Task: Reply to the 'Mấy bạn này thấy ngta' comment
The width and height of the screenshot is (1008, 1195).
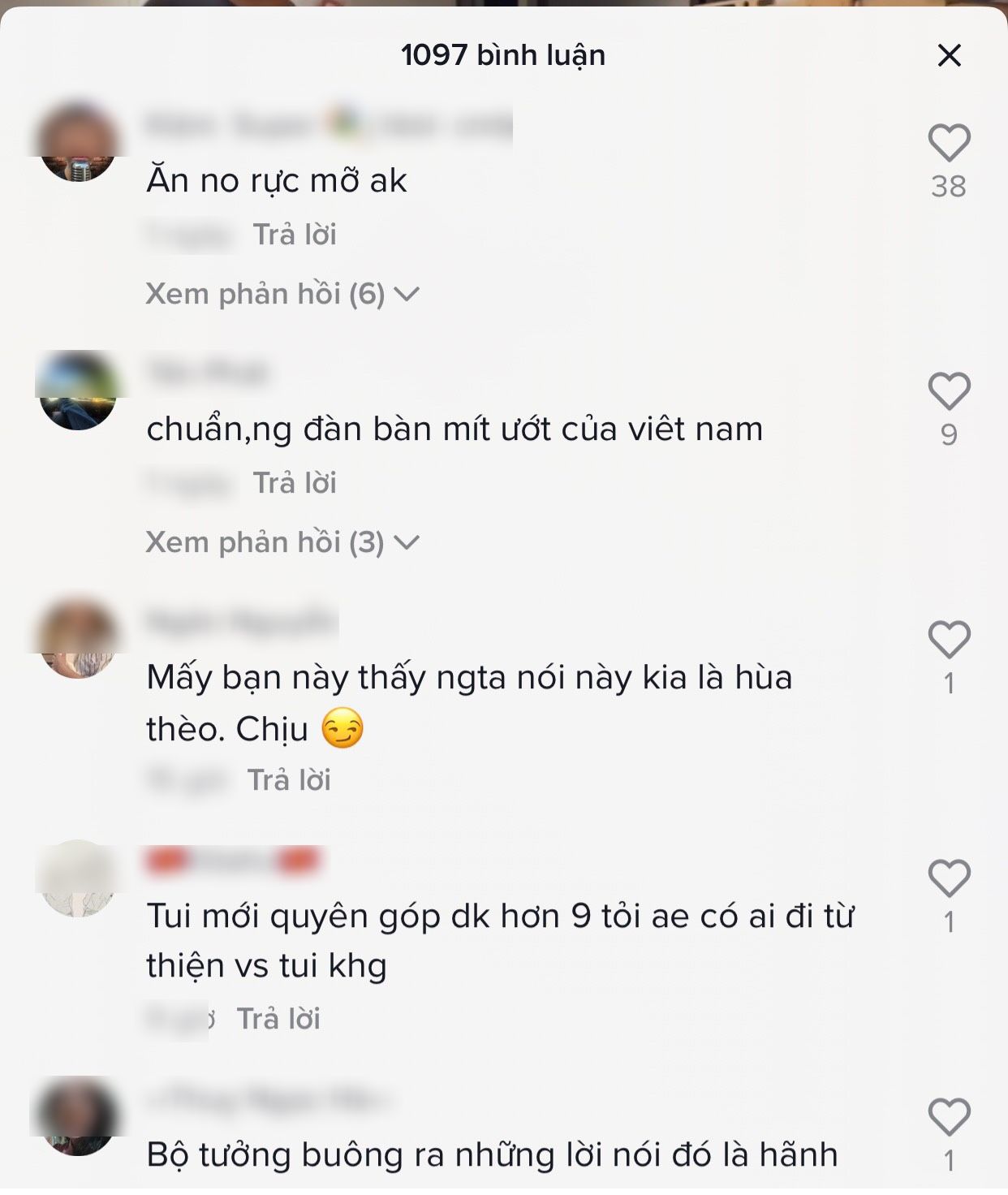Action: [x=289, y=780]
